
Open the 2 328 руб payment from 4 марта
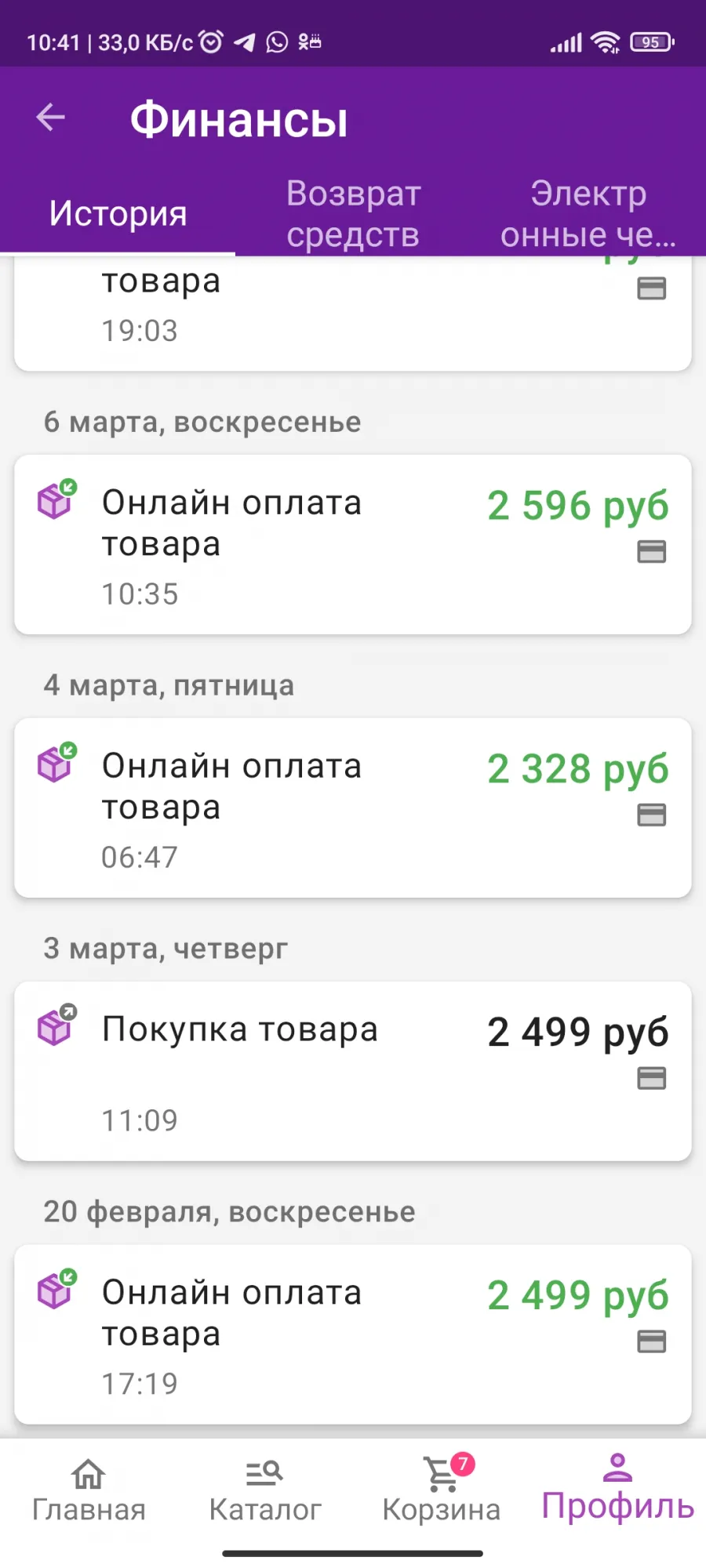click(353, 808)
